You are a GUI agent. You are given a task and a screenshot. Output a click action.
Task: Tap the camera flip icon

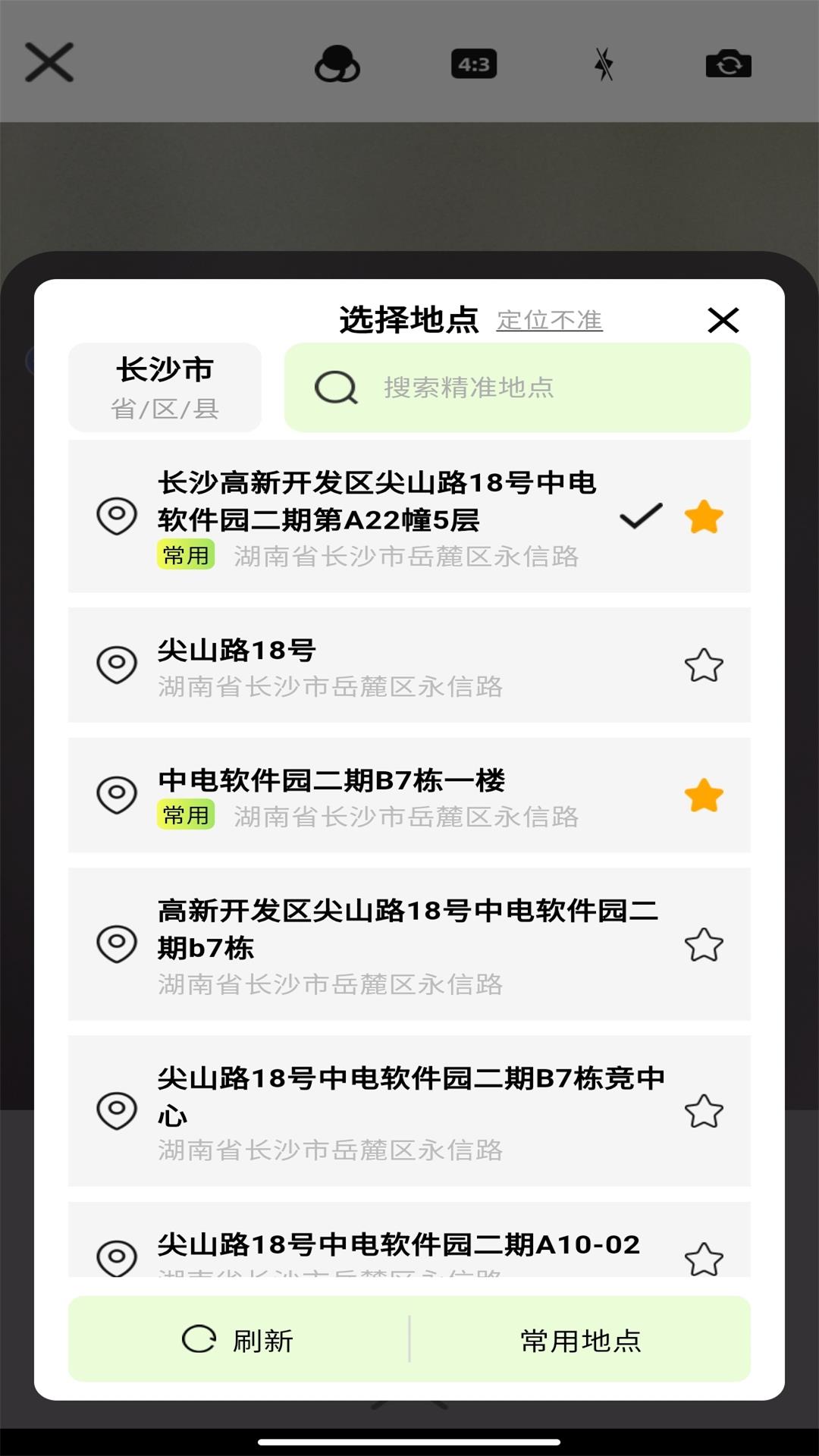[729, 64]
